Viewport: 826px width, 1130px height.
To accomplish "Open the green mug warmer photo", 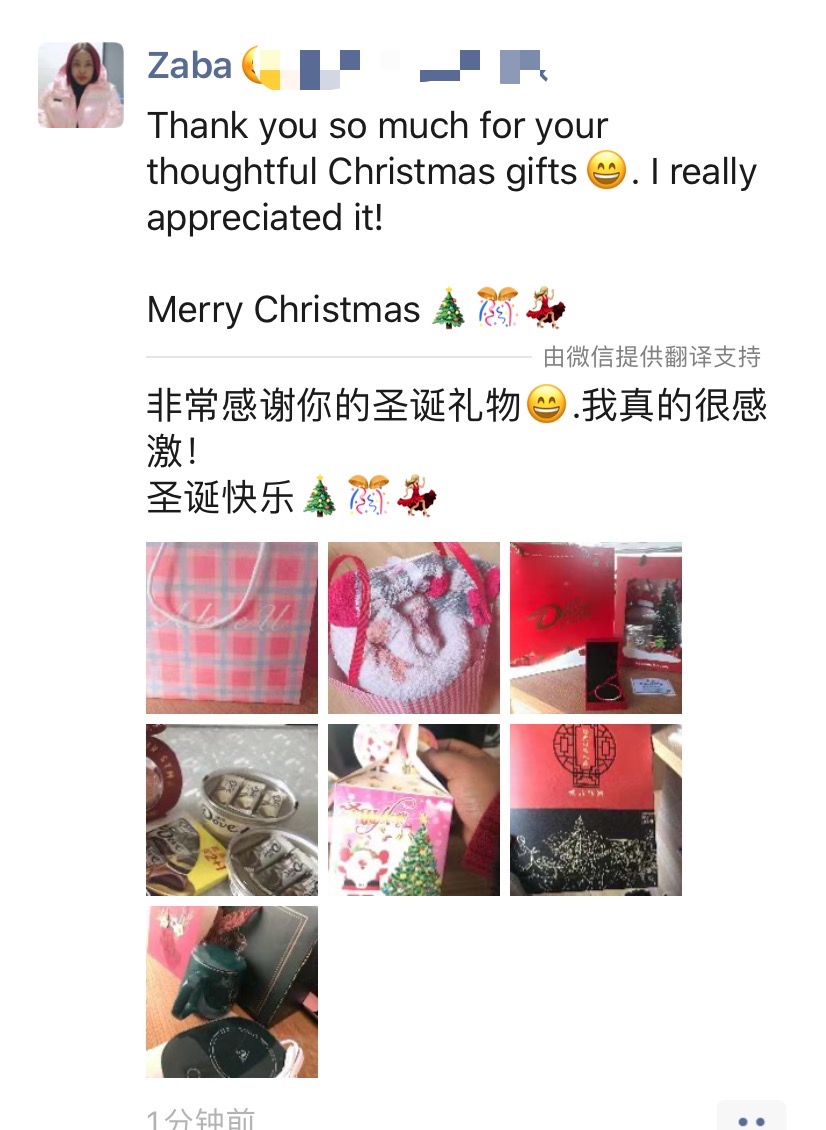I will [232, 992].
